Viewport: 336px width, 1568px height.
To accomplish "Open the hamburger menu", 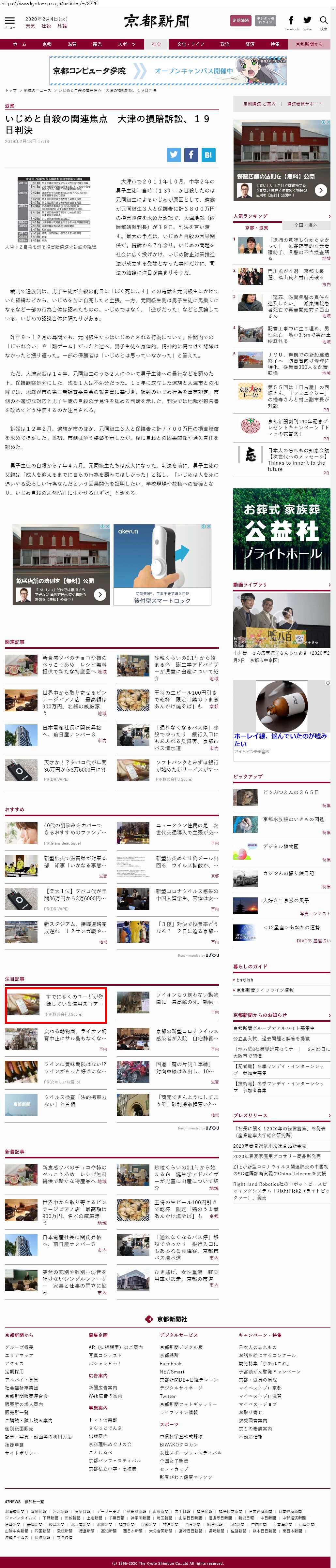I will (10, 21).
